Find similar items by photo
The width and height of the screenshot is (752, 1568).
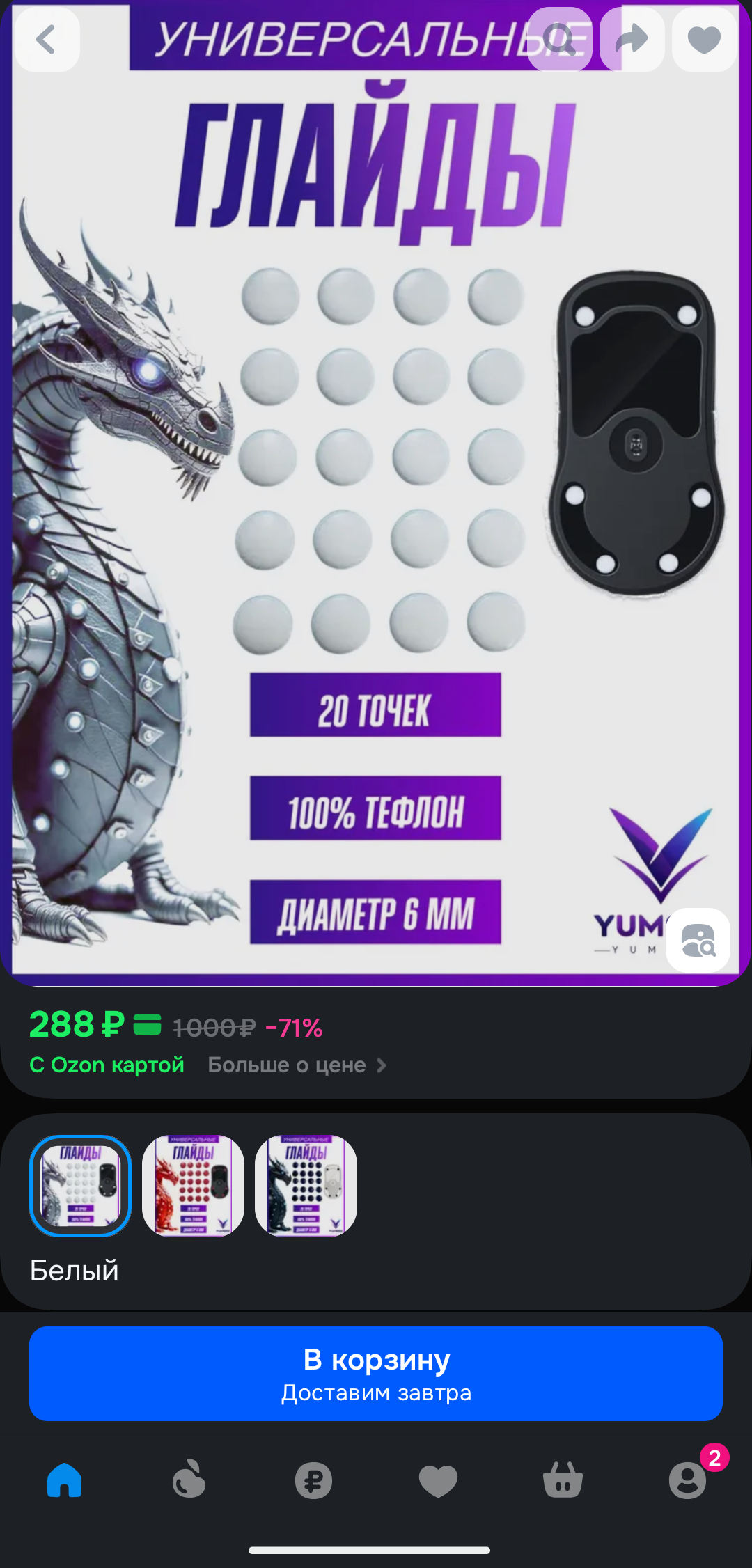[x=698, y=940]
